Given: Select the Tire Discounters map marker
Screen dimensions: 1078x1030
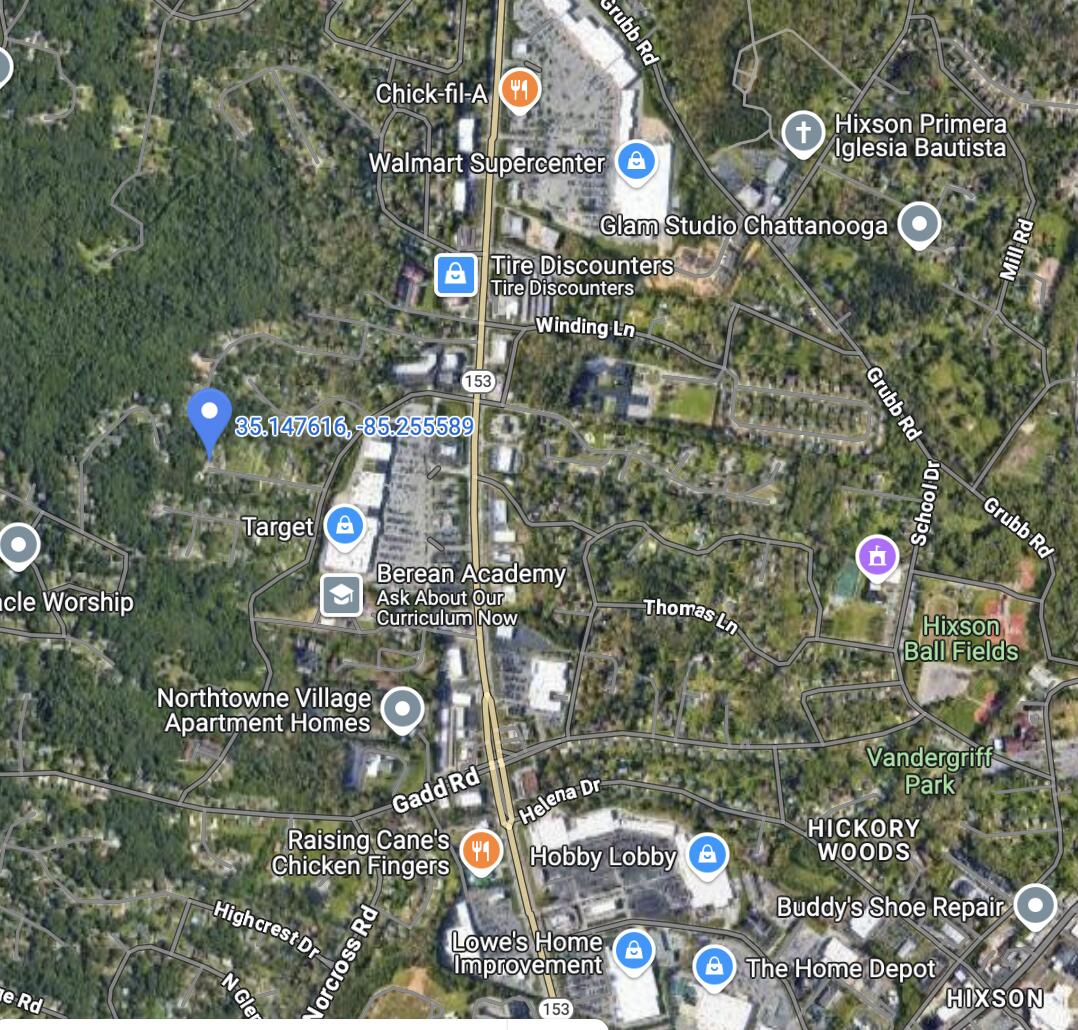Looking at the screenshot, I should [456, 274].
